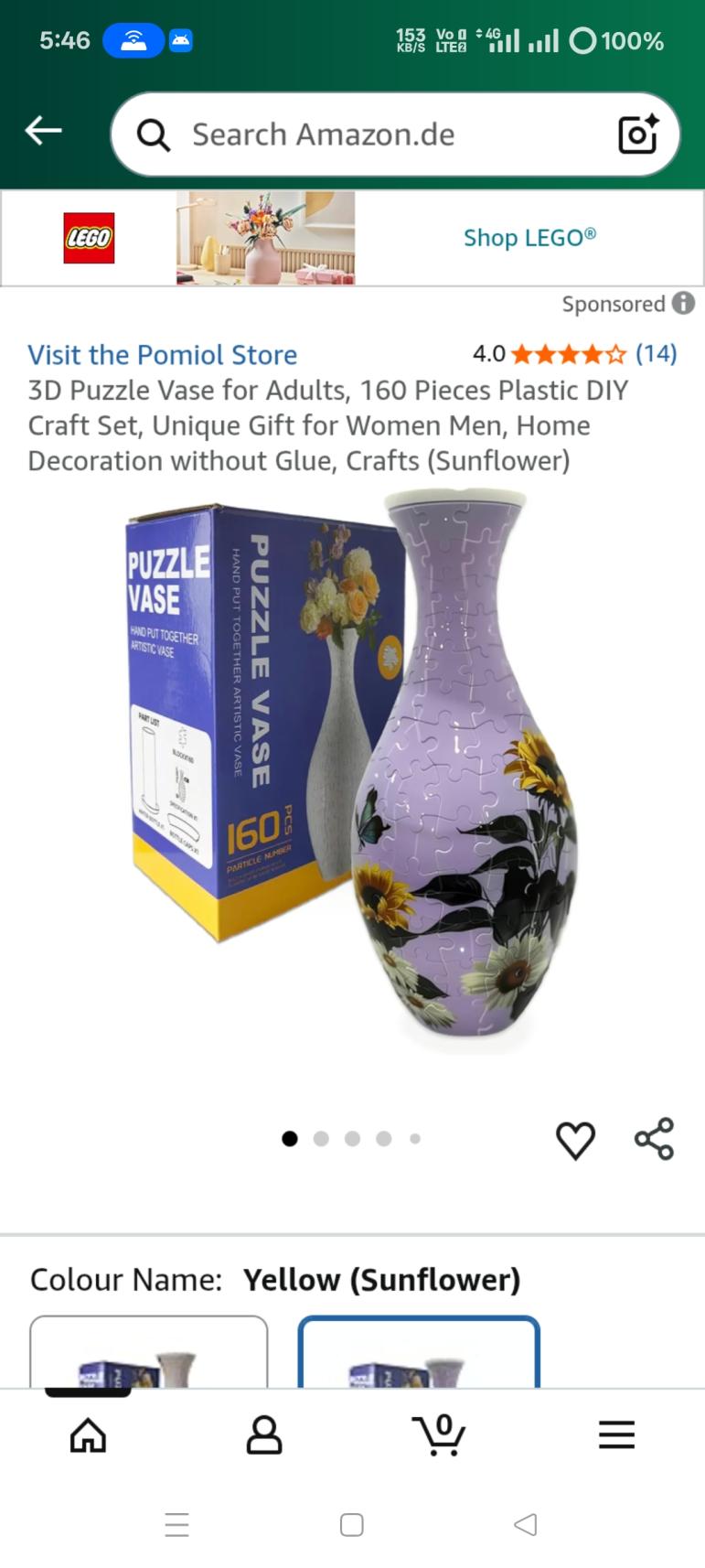Go back using the top arrow
705x1568 pixels.
coord(43,132)
